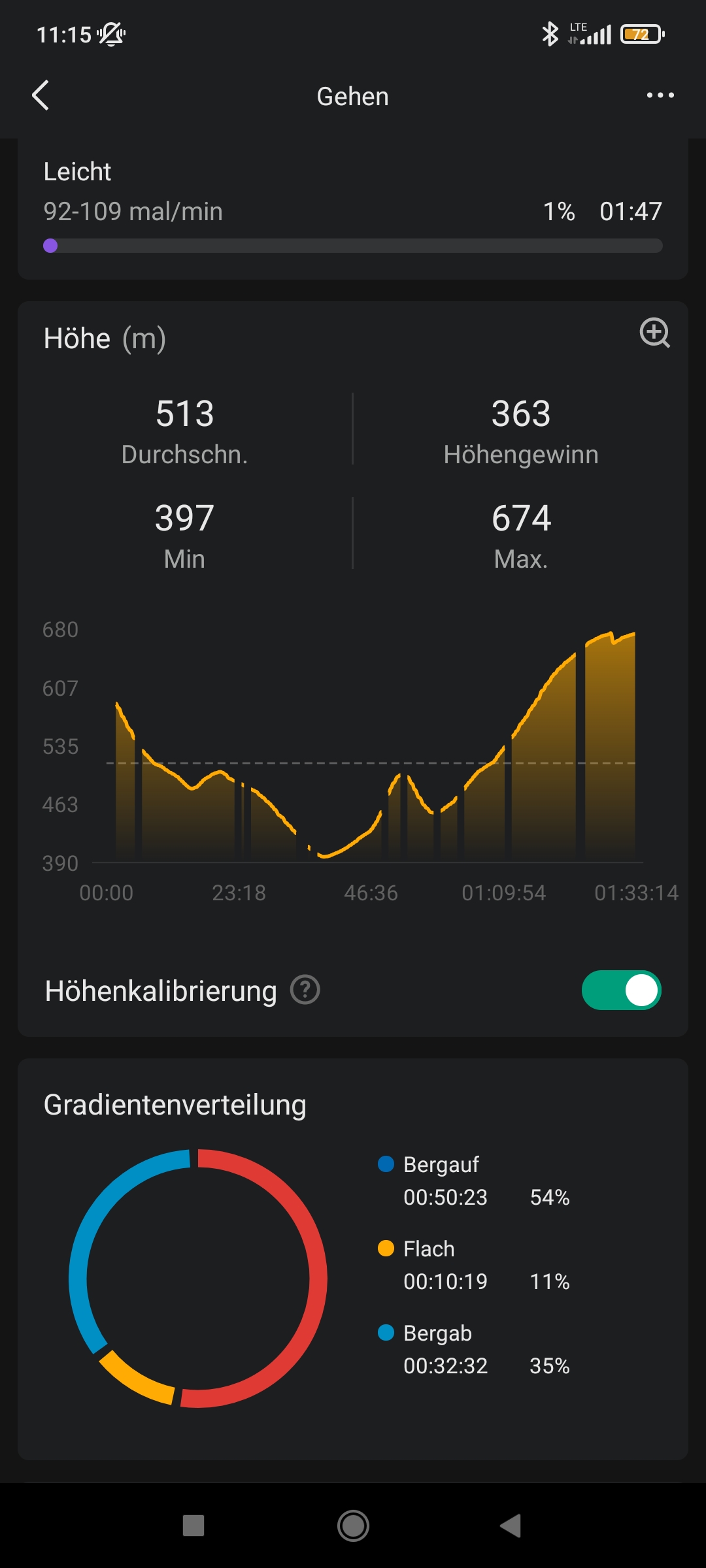Go to the system home screen
The width and height of the screenshot is (706, 1568).
tap(353, 1526)
